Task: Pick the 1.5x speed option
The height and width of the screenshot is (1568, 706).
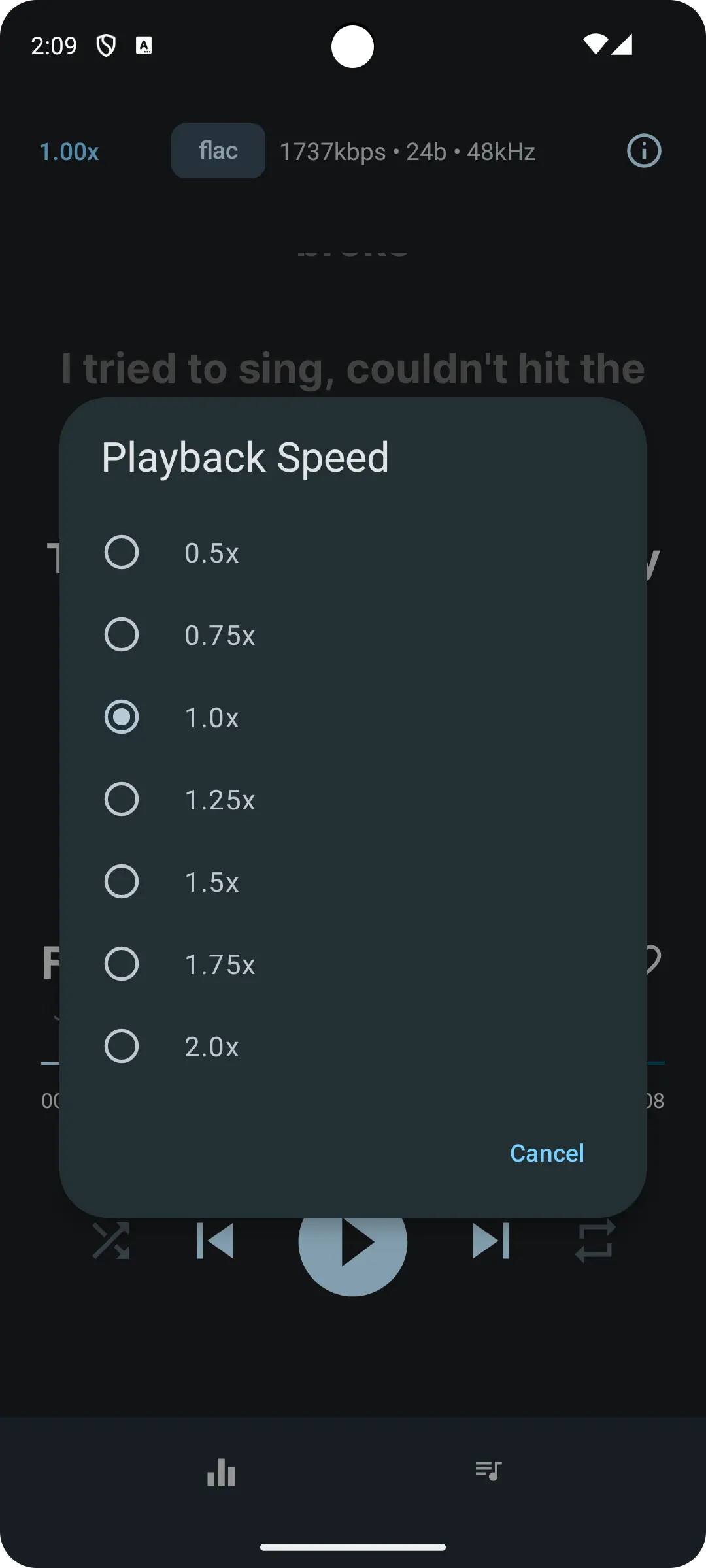Action: [x=122, y=882]
